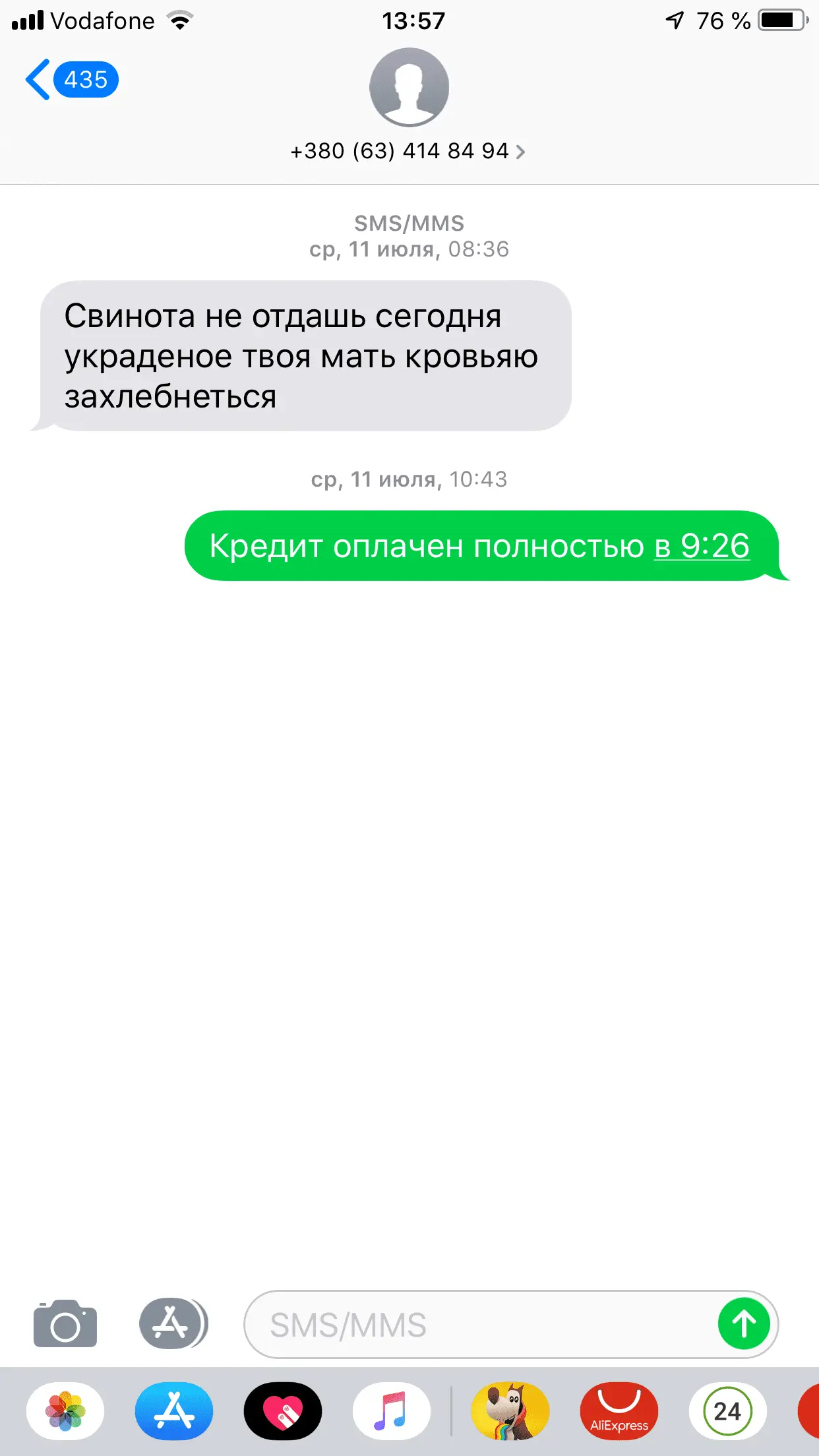Open contact details for +380 (63) 414 84 94
Screen dimensions: 819x1456
click(408, 151)
